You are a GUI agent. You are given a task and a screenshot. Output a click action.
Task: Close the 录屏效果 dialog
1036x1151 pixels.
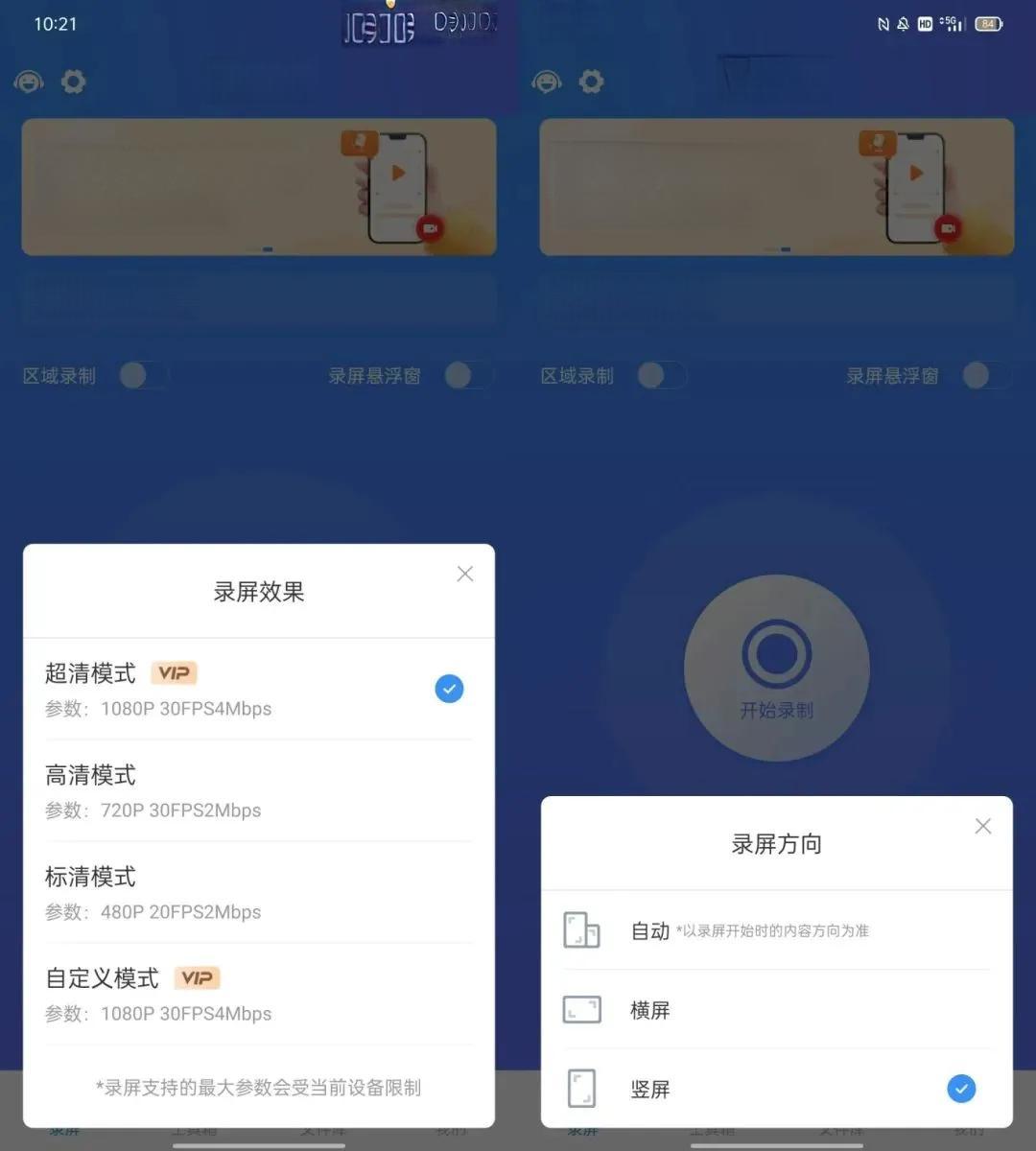click(x=465, y=574)
